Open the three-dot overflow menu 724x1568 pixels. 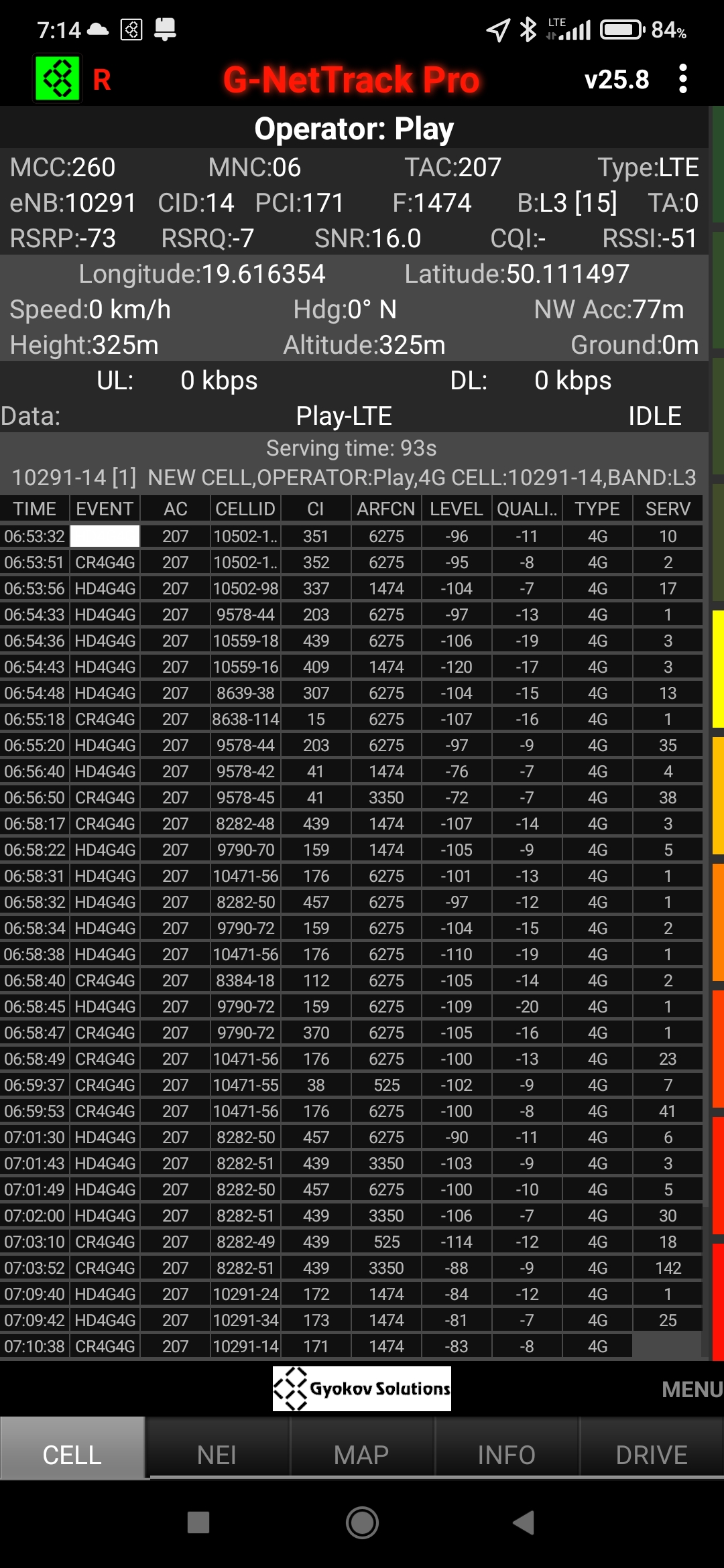(682, 79)
